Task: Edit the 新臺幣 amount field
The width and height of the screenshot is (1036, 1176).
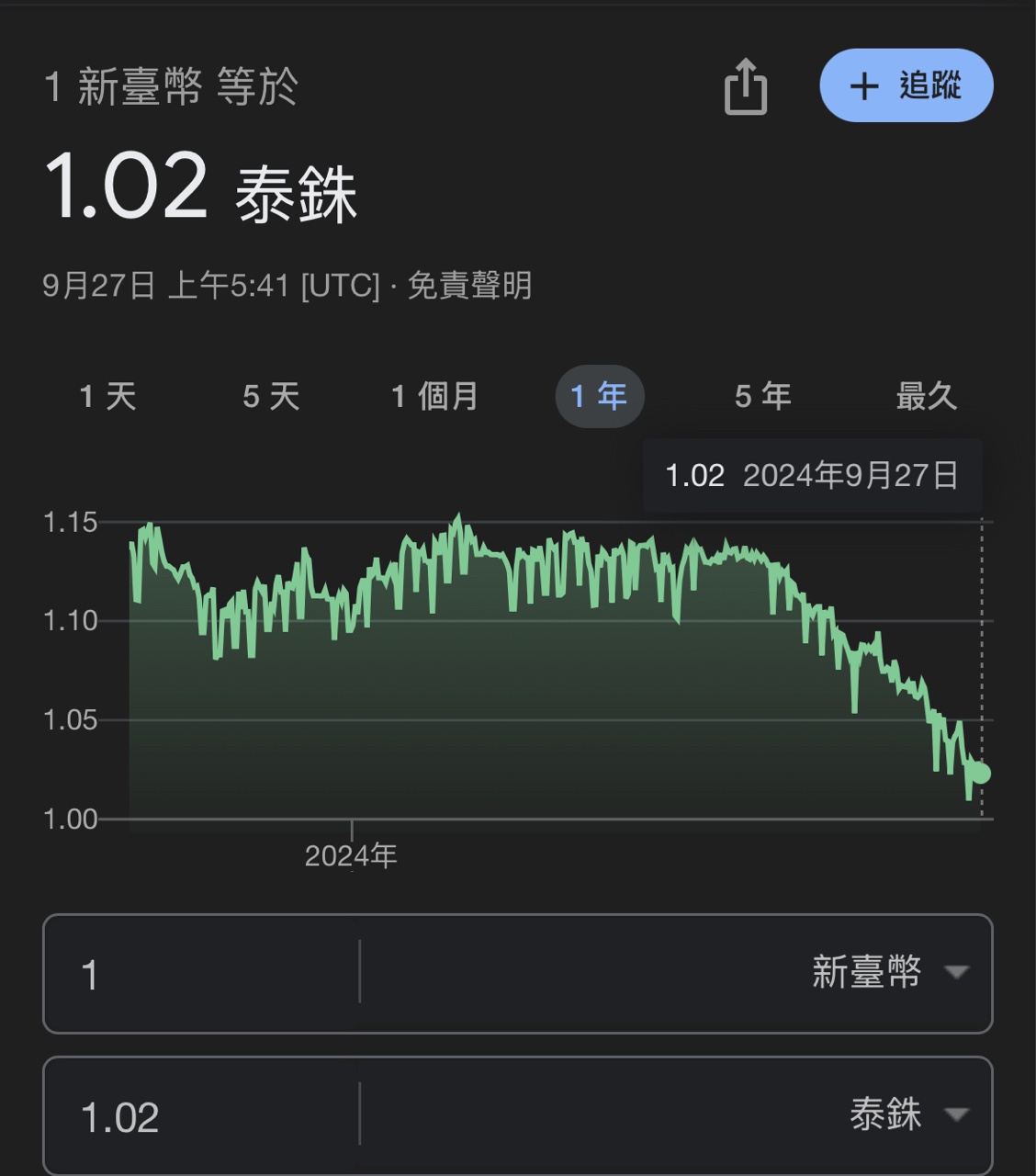Action: click(x=202, y=974)
